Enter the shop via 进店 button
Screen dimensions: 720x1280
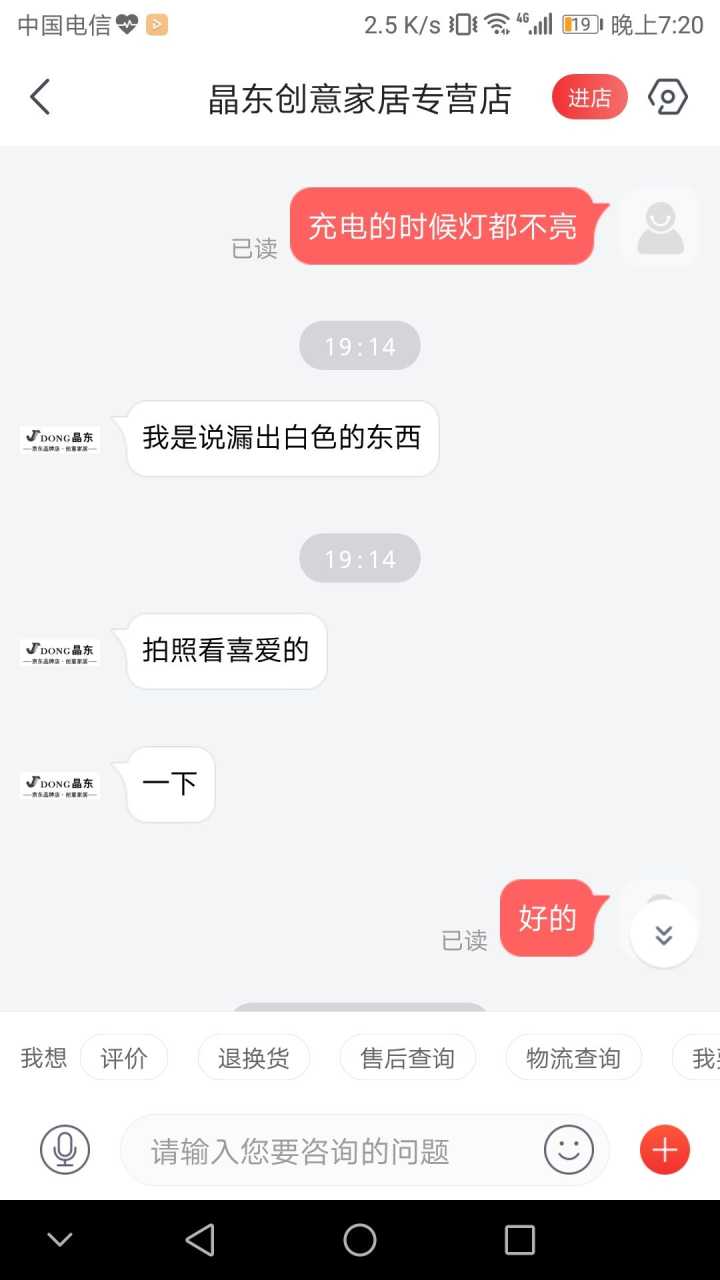(x=589, y=98)
